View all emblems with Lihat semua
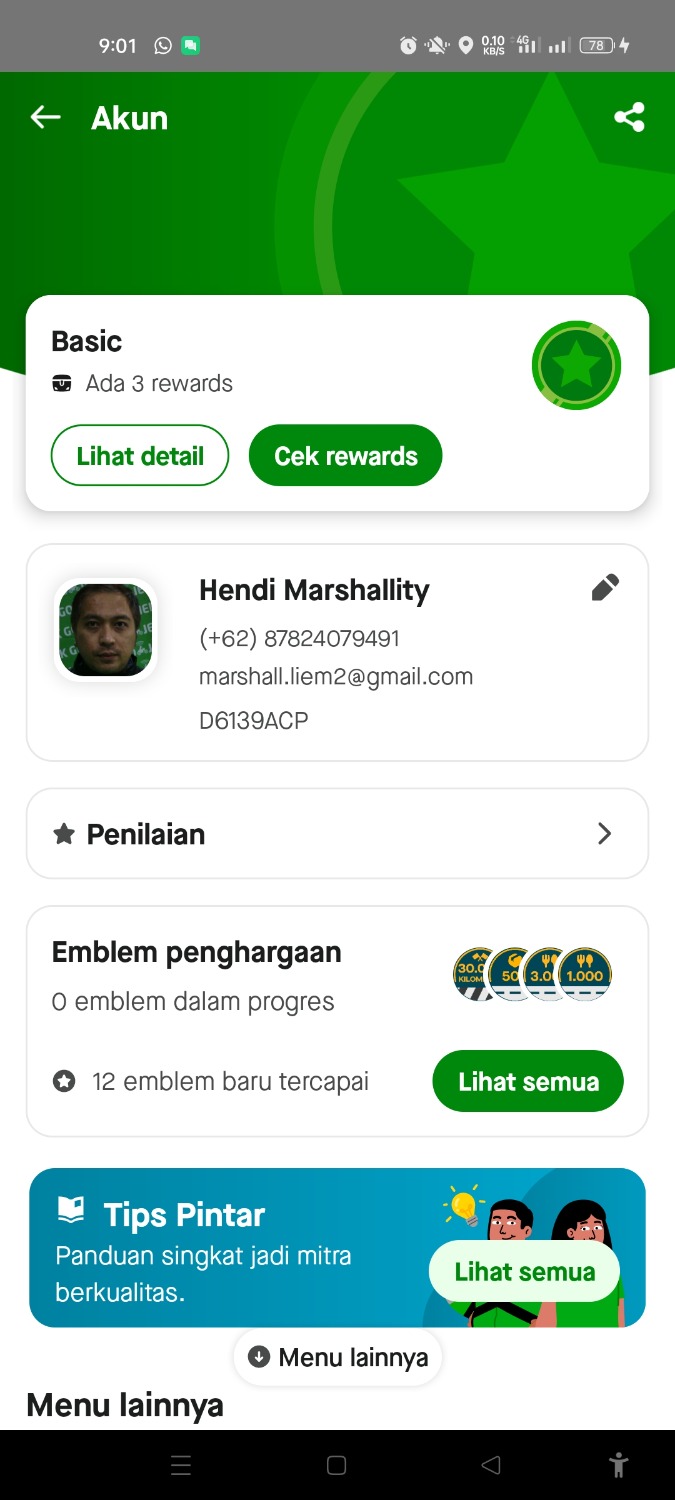675x1500 pixels. point(528,1081)
